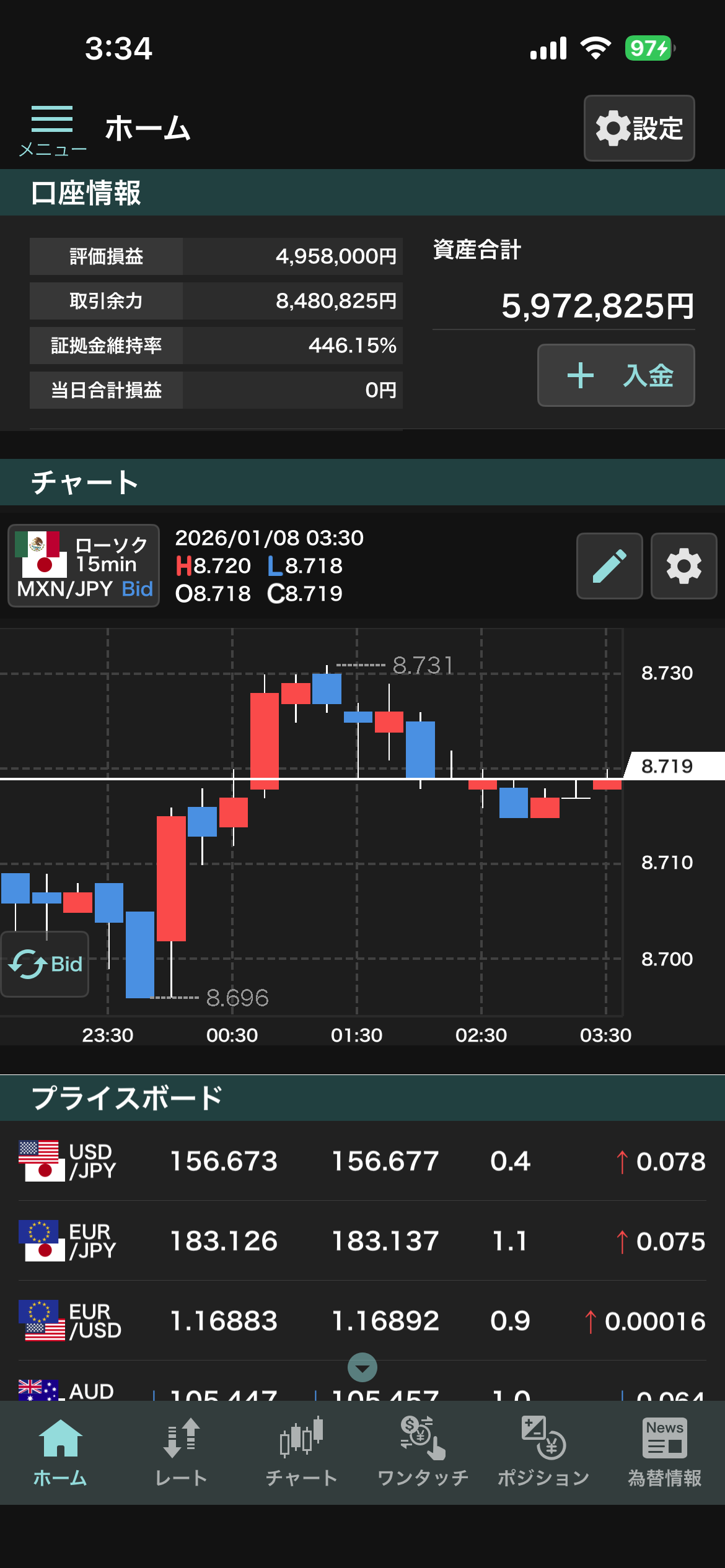This screenshot has height=1568, width=725.
Task: Open the 設定 settings button
Action: [639, 128]
